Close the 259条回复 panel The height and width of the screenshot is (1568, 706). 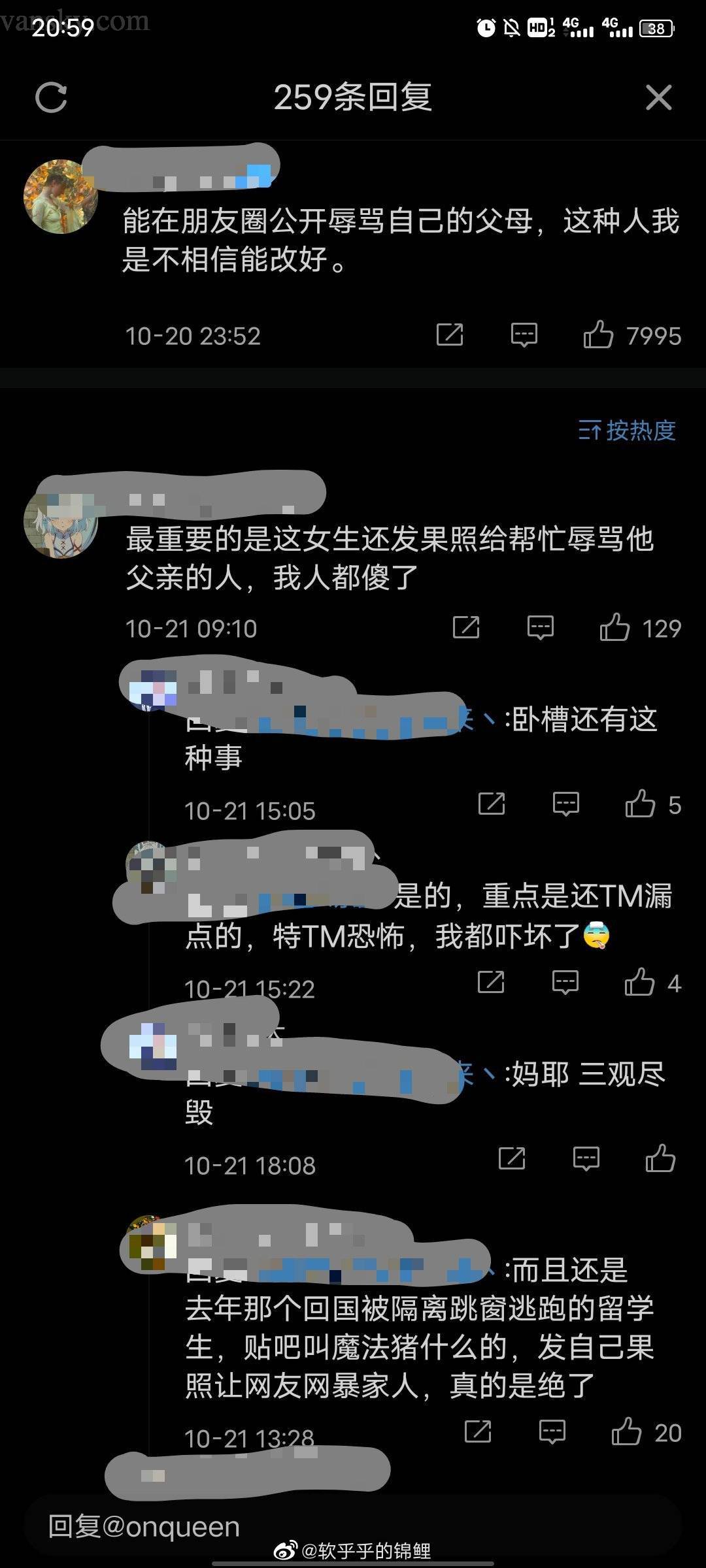(x=658, y=98)
